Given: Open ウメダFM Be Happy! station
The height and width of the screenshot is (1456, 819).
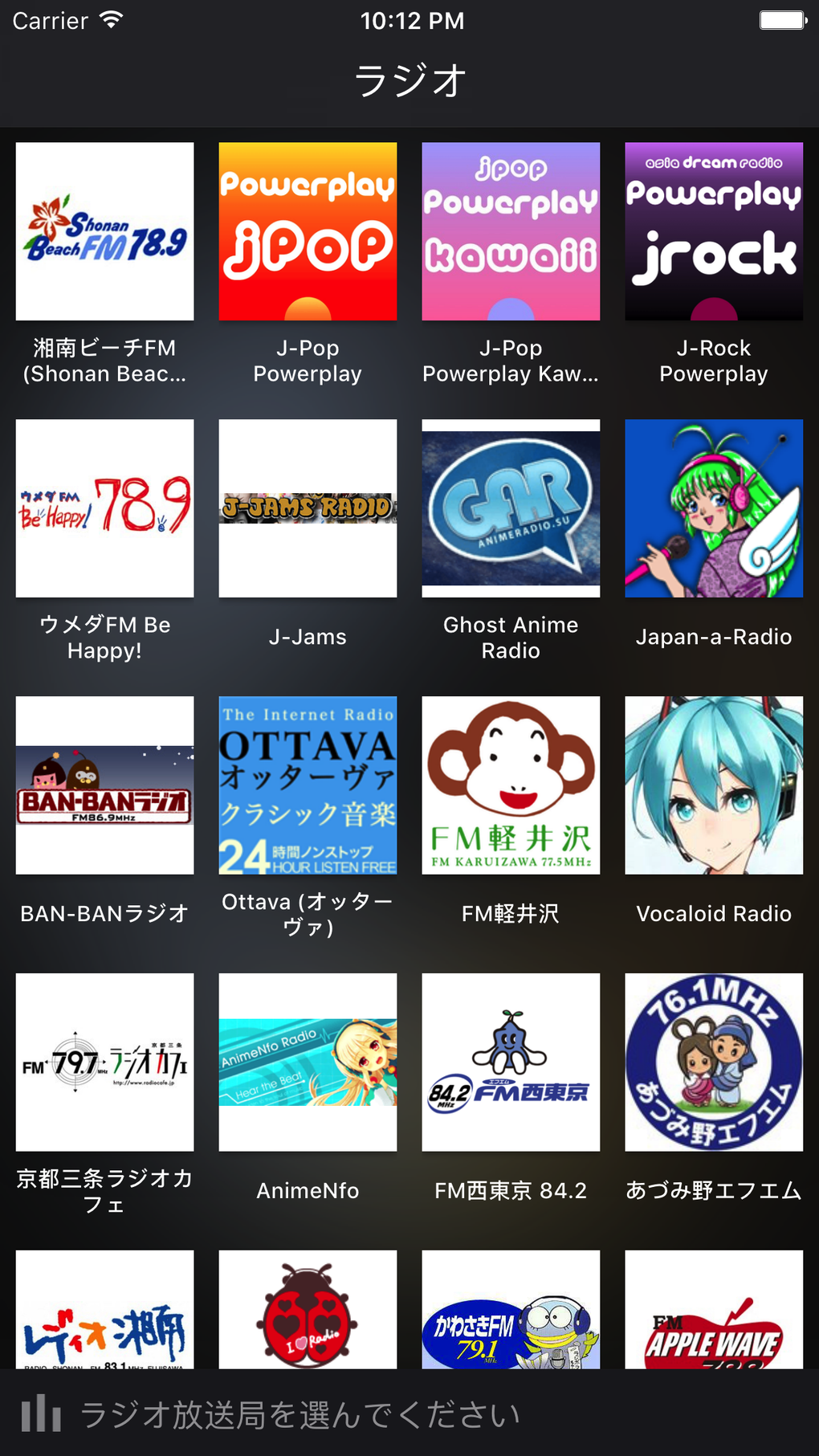Looking at the screenshot, I should [x=104, y=508].
